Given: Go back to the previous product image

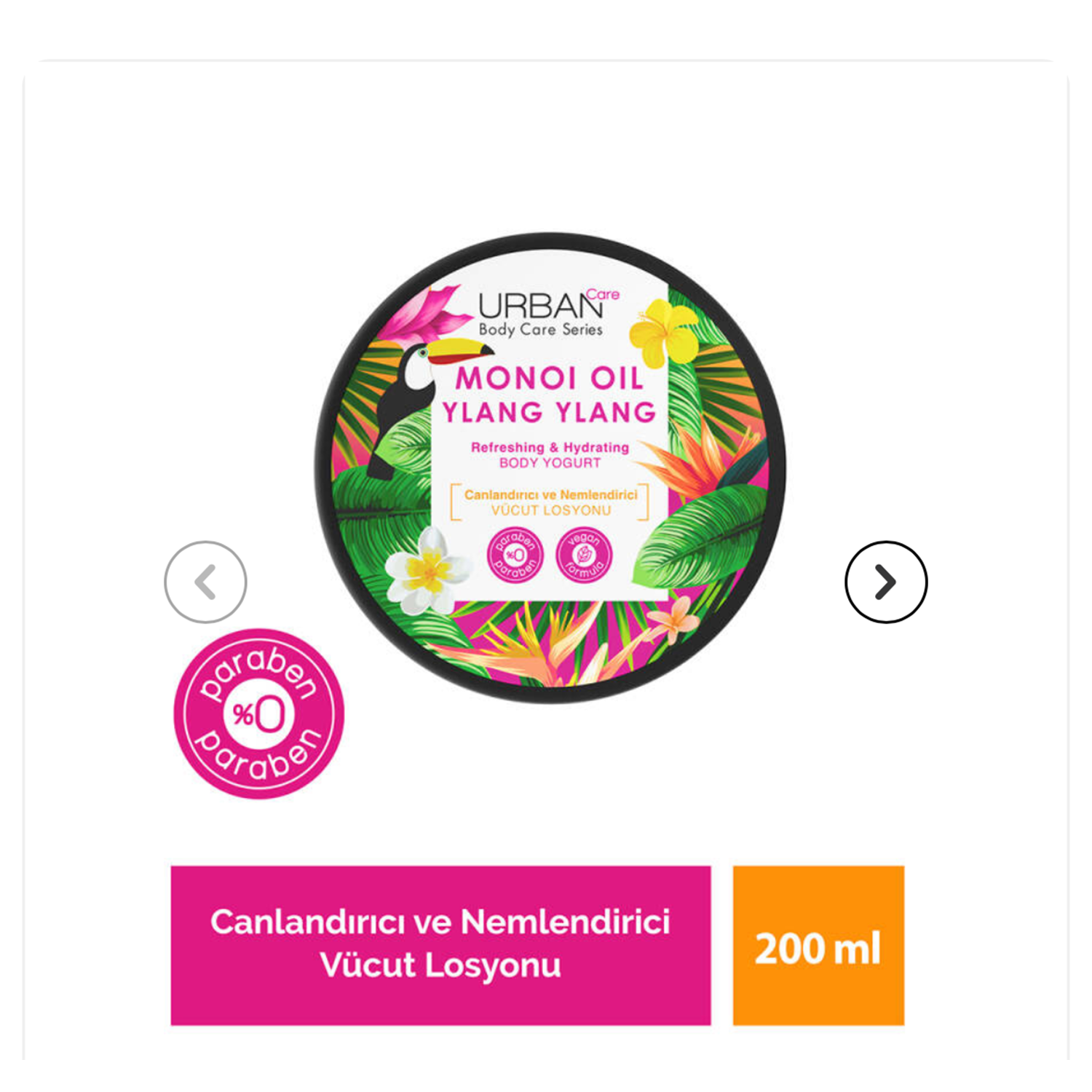Looking at the screenshot, I should (x=205, y=582).
